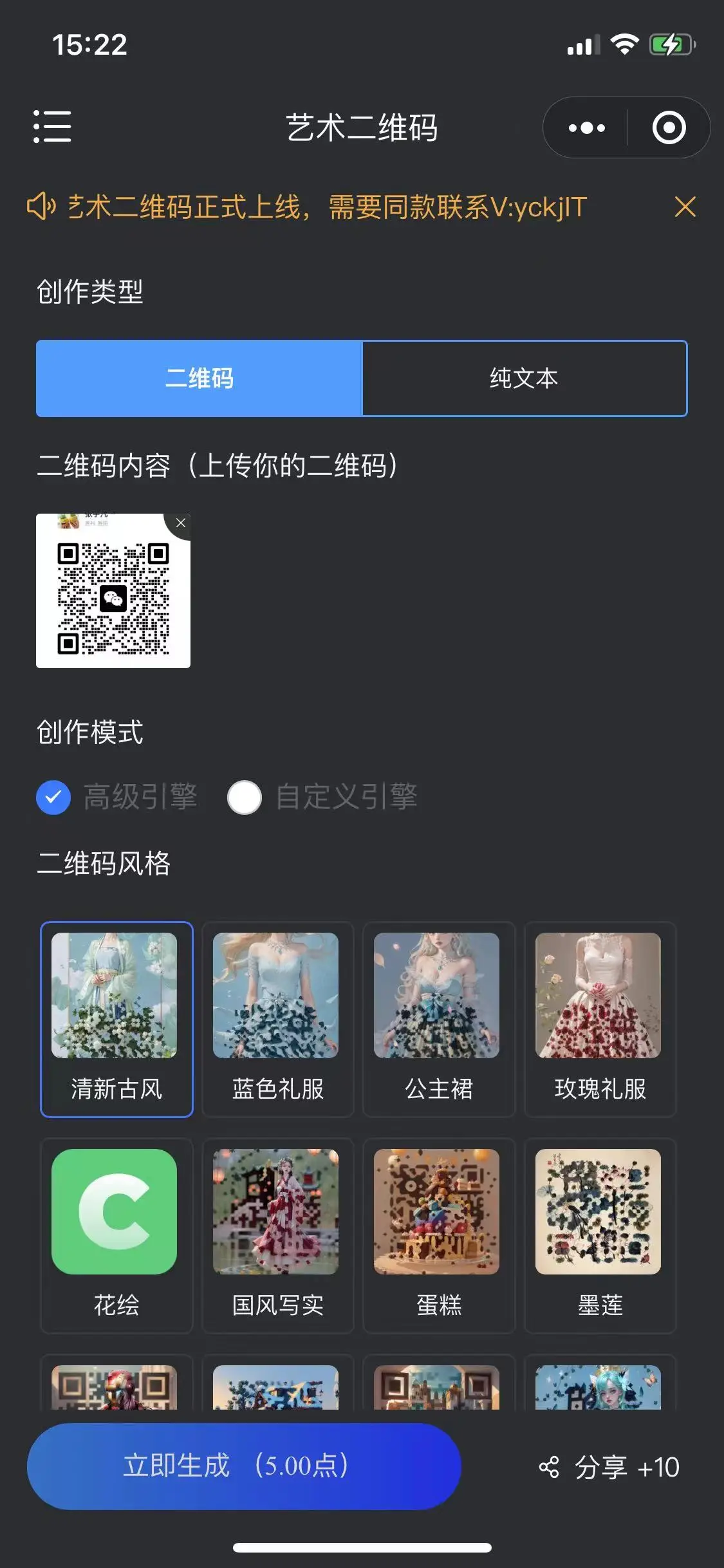Open the mini program more options menu
This screenshot has height=1568, width=724.
pos(586,127)
